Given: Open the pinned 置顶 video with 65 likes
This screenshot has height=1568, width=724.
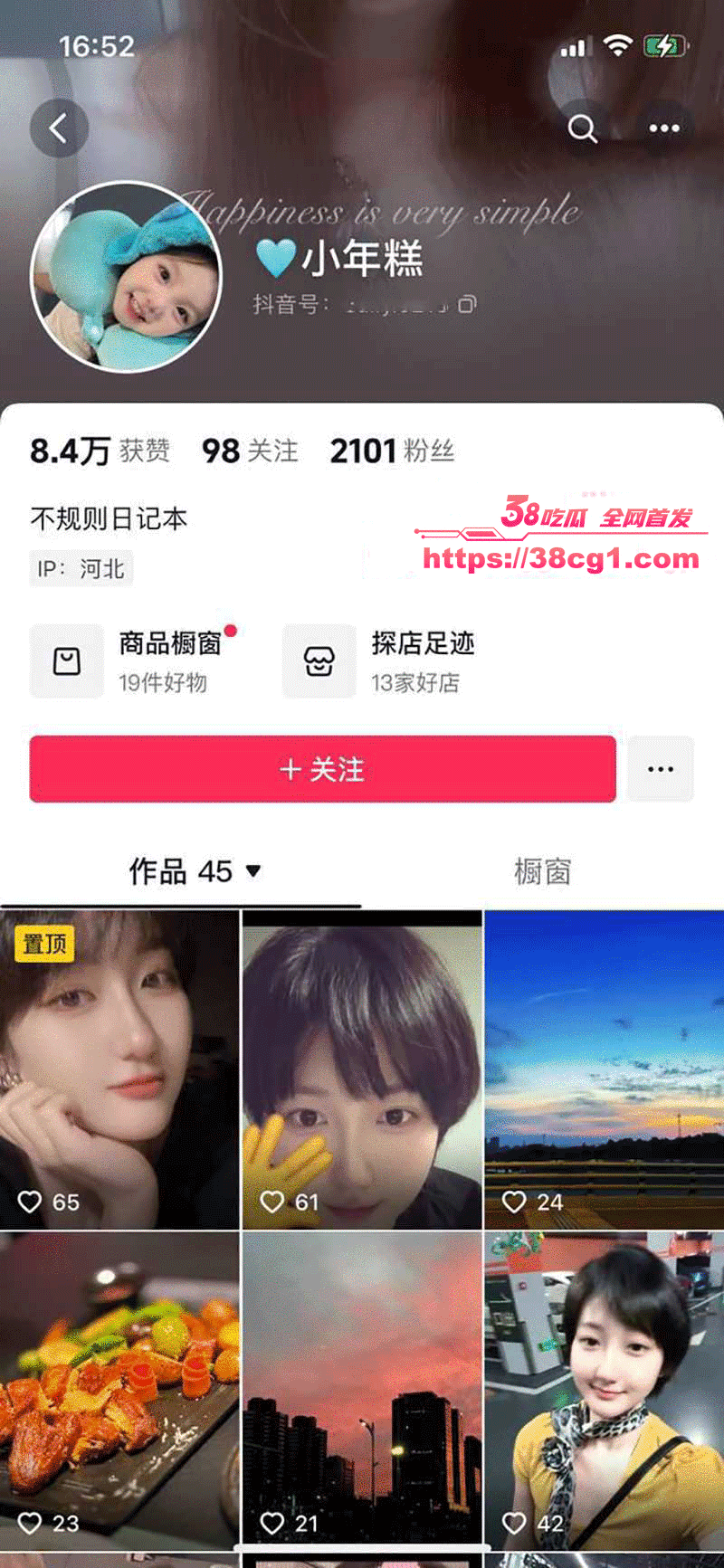Looking at the screenshot, I should [x=119, y=1068].
